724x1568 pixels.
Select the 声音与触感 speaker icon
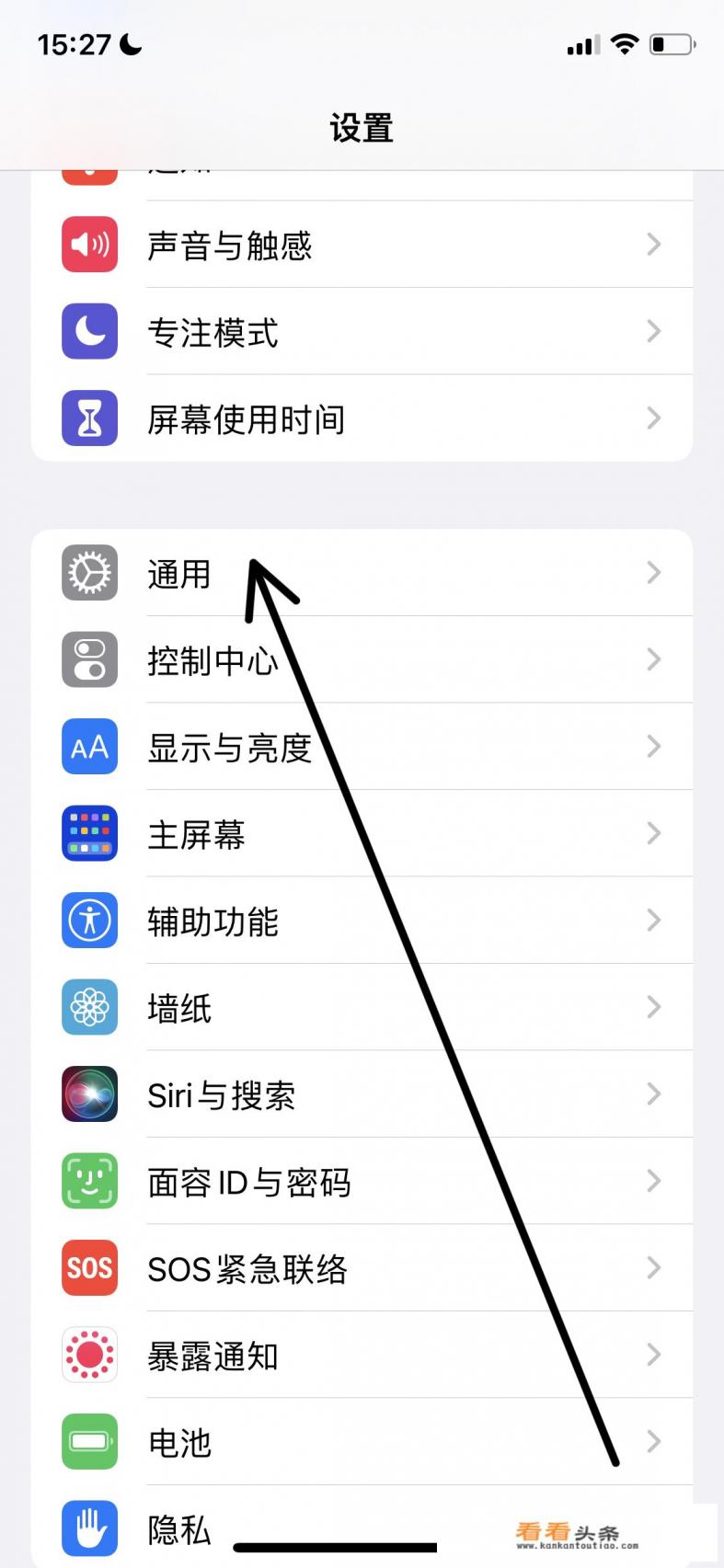click(x=89, y=245)
